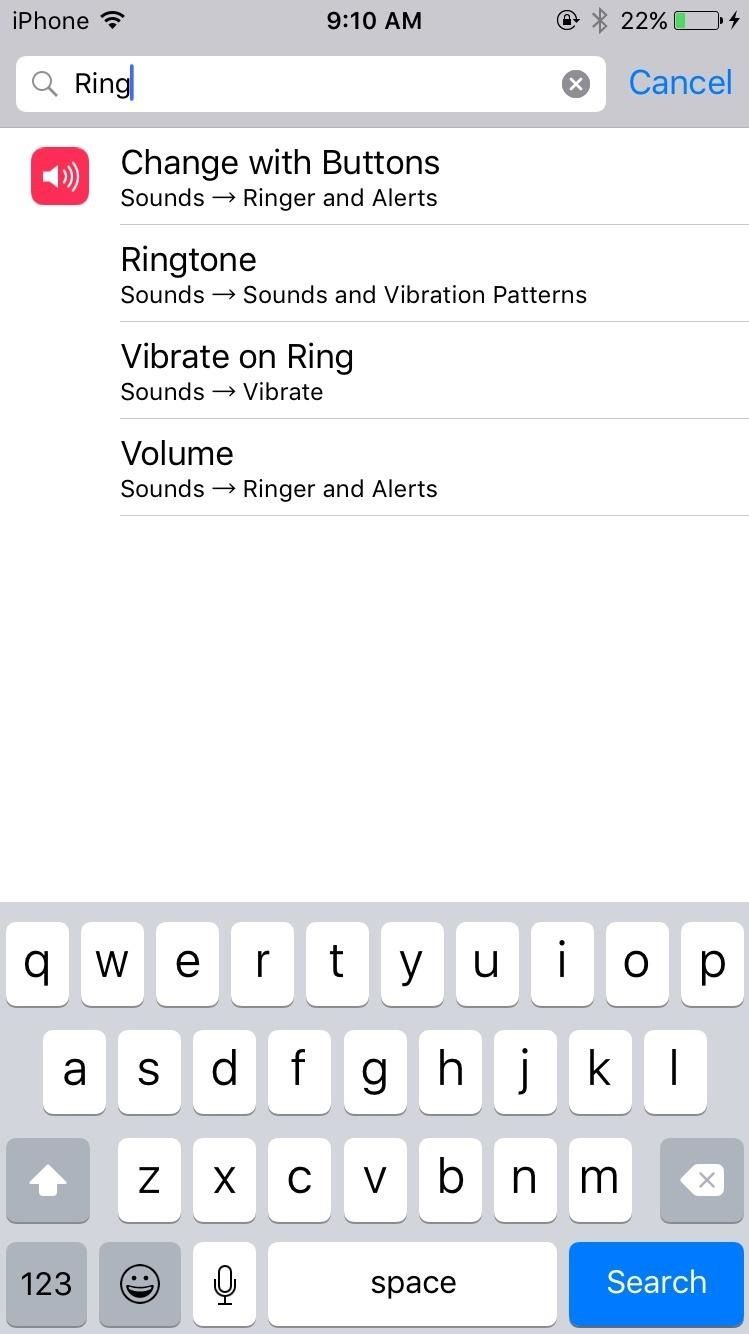Tap the red Sounds speaker icon

tap(58, 176)
